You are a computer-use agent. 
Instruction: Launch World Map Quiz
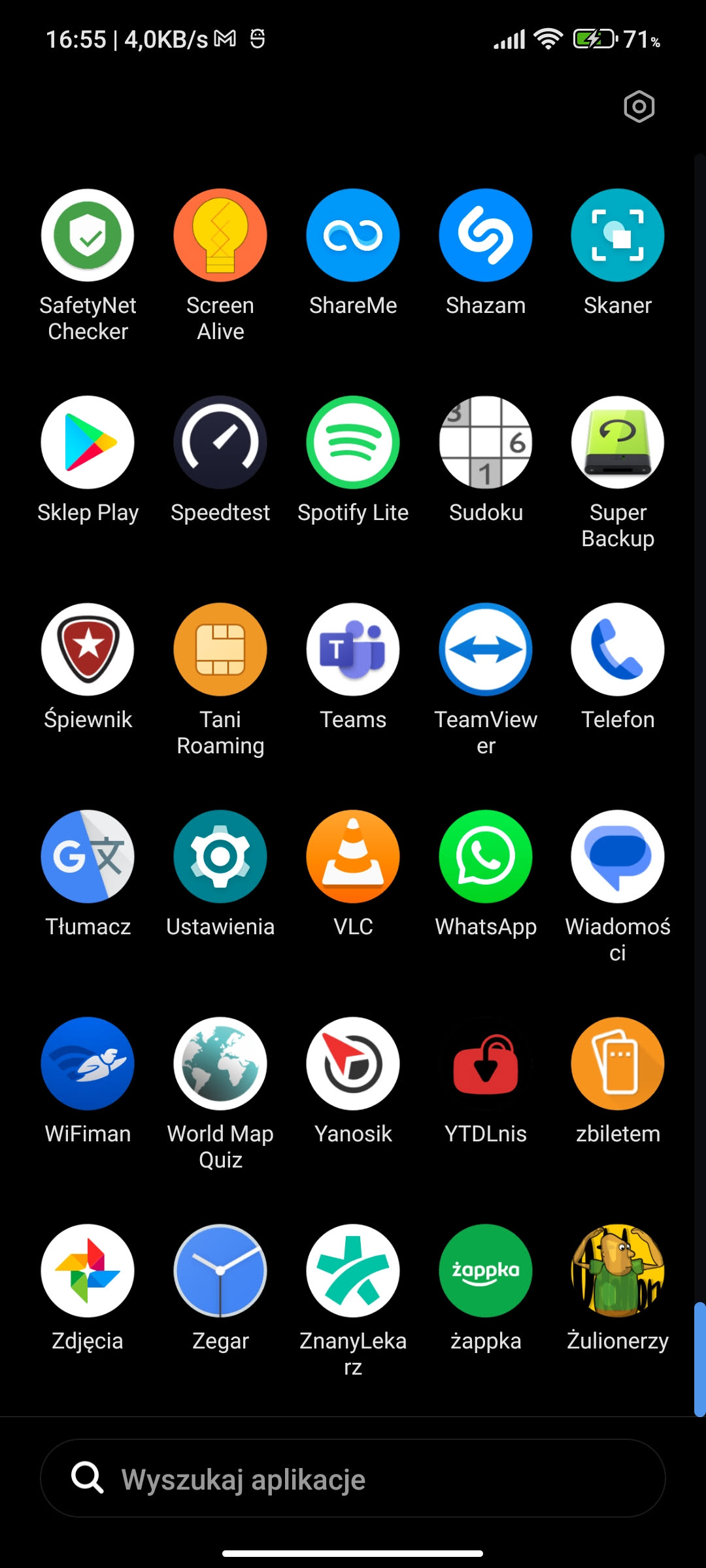(220, 1064)
